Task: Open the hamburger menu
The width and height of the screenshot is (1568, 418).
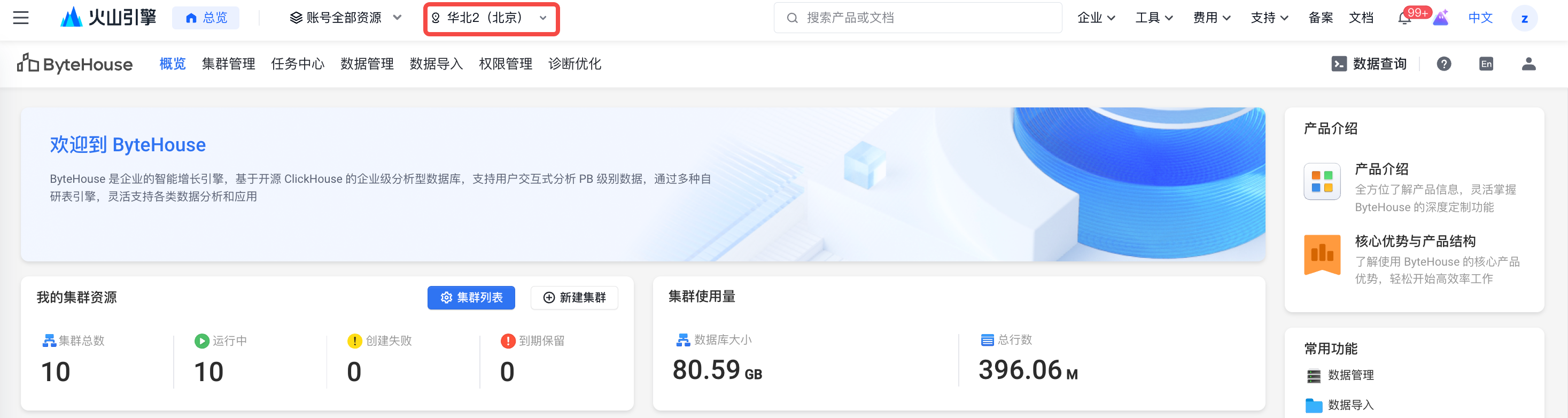Action: point(21,18)
